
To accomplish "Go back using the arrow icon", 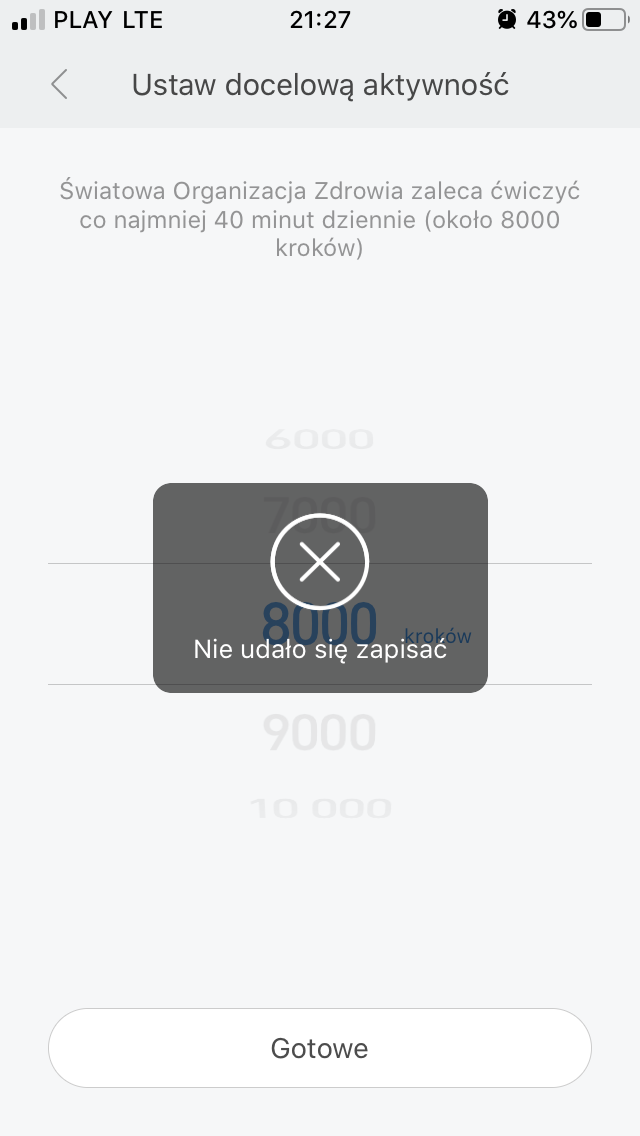I will pos(60,85).
